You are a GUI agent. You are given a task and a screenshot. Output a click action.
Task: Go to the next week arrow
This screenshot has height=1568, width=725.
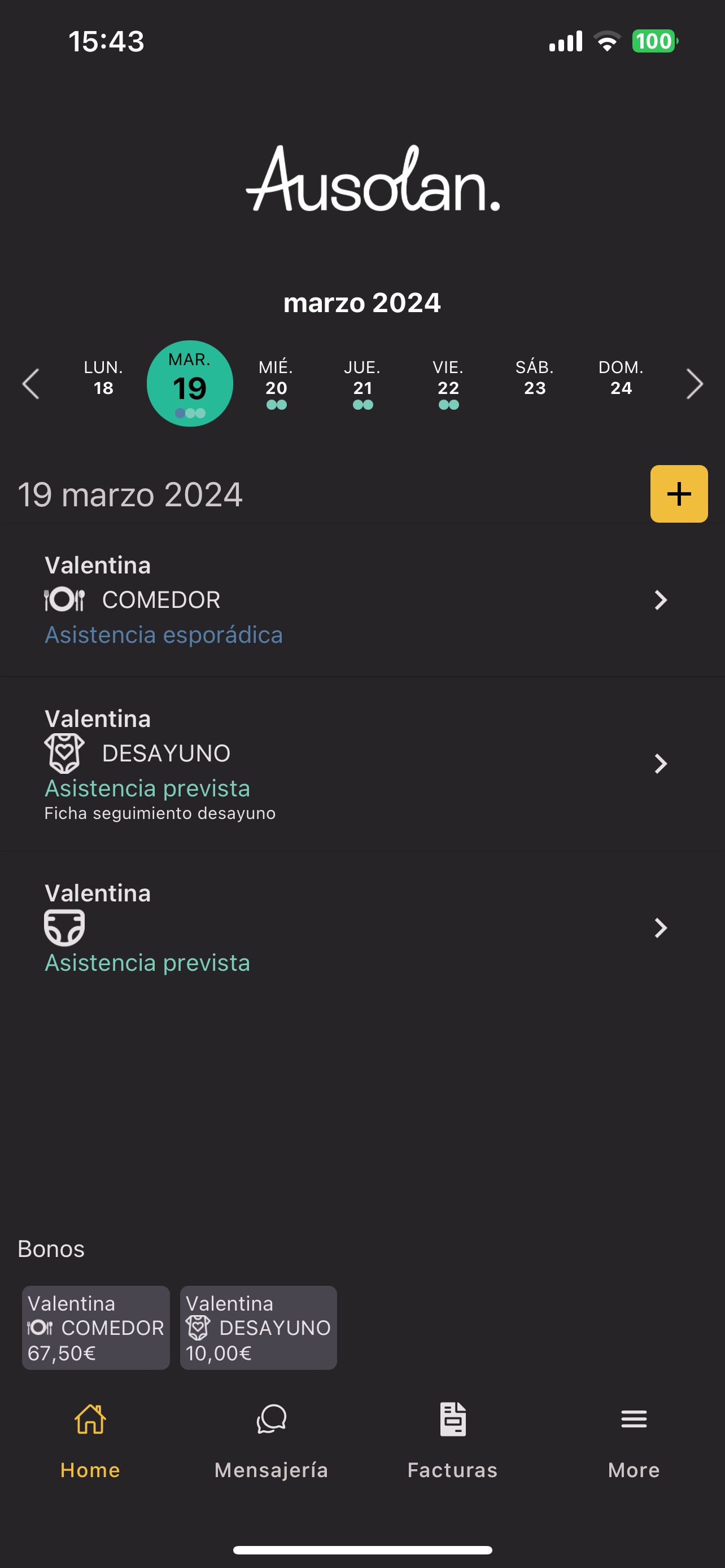[694, 384]
